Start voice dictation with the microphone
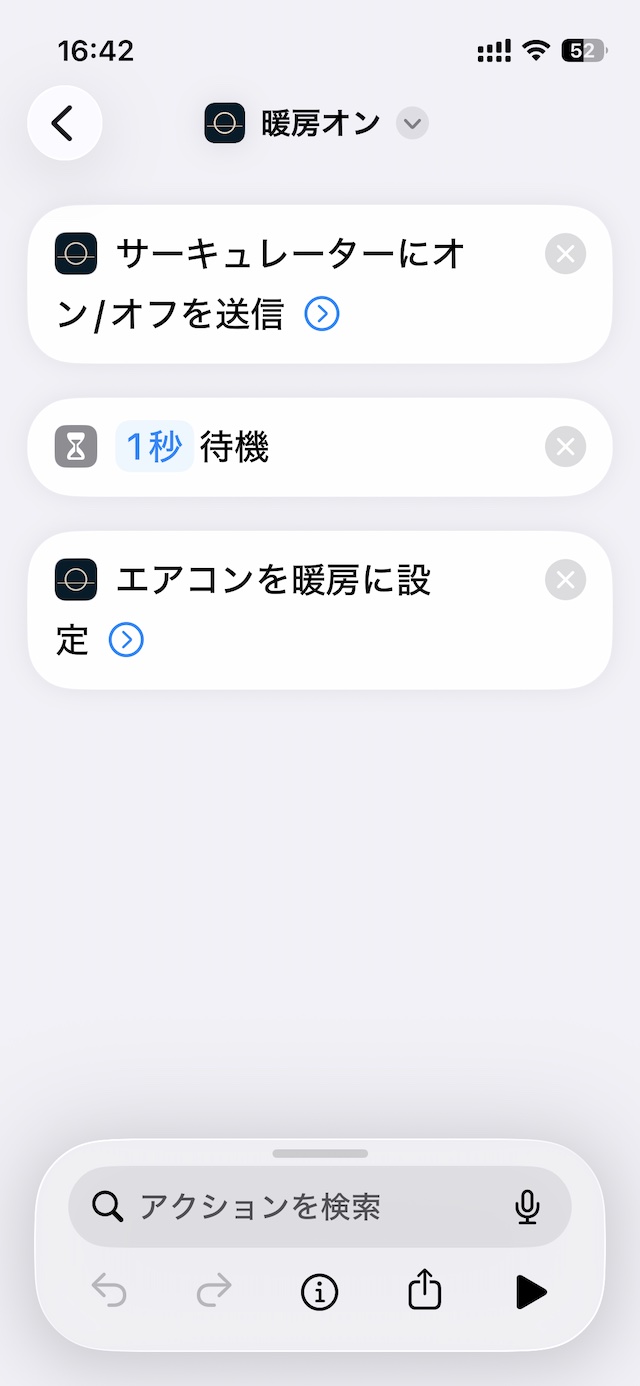 (527, 1207)
